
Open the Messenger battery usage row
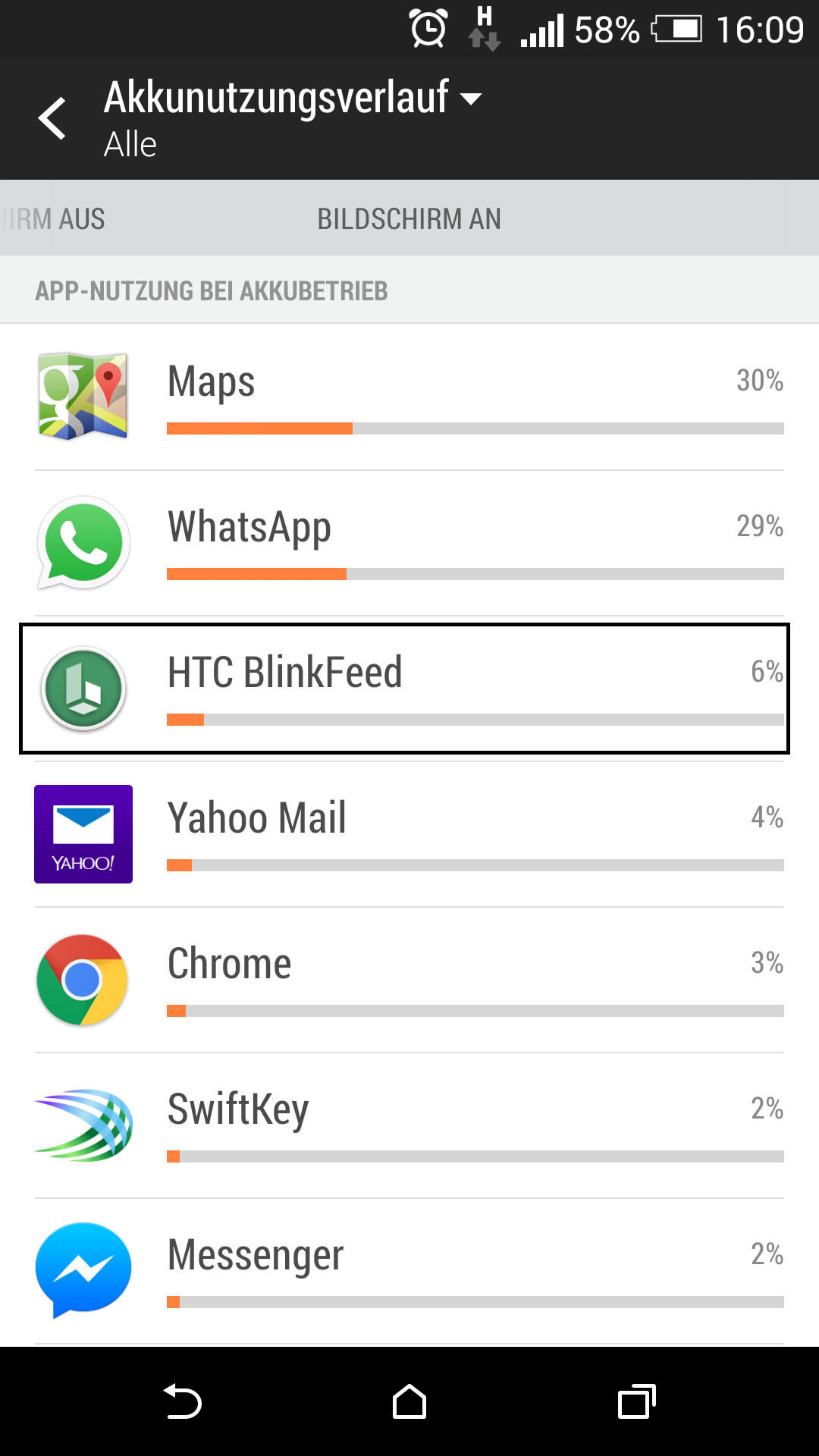pyautogui.click(x=409, y=1271)
